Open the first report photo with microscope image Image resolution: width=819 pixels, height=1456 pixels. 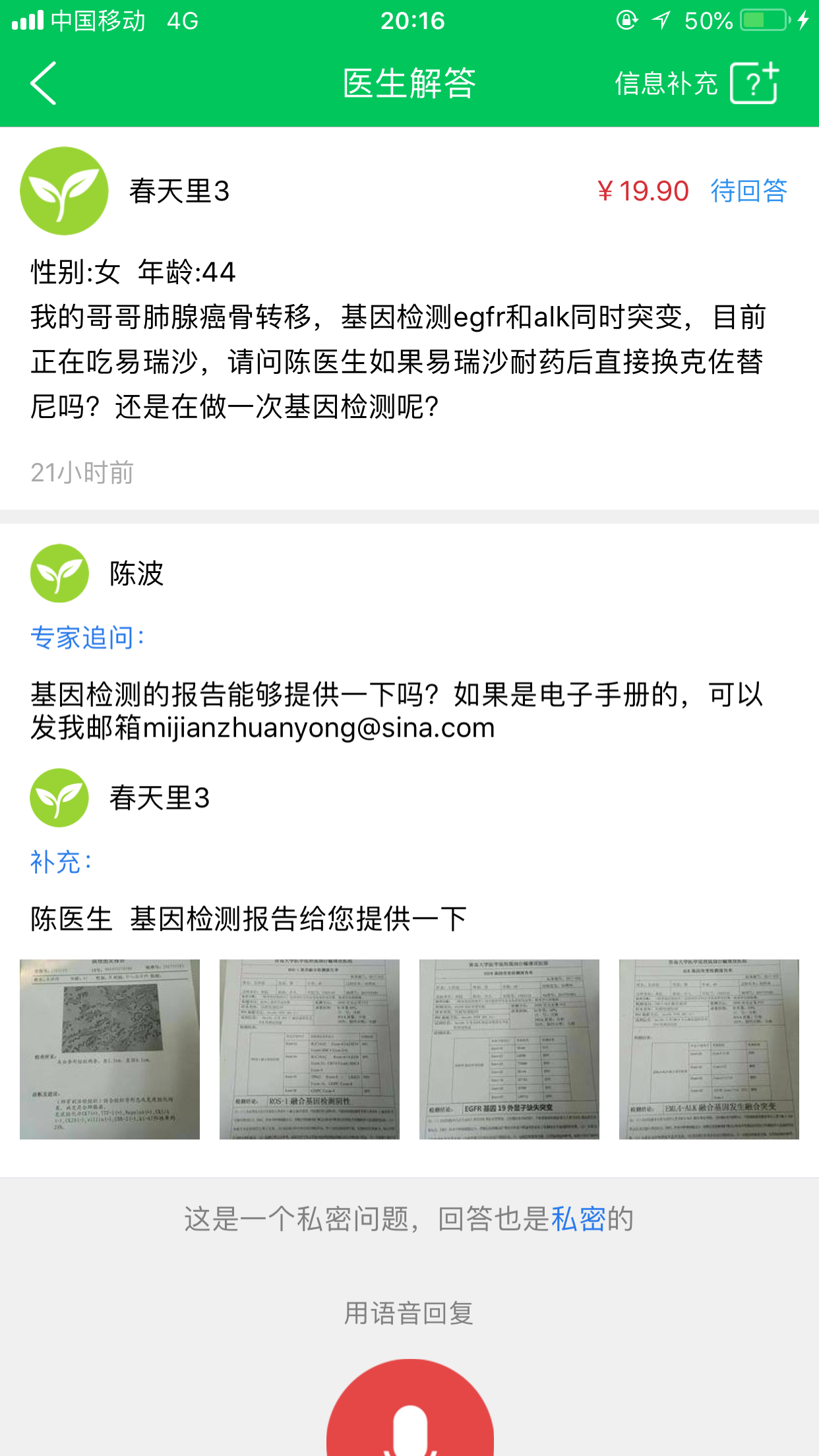[x=109, y=1049]
